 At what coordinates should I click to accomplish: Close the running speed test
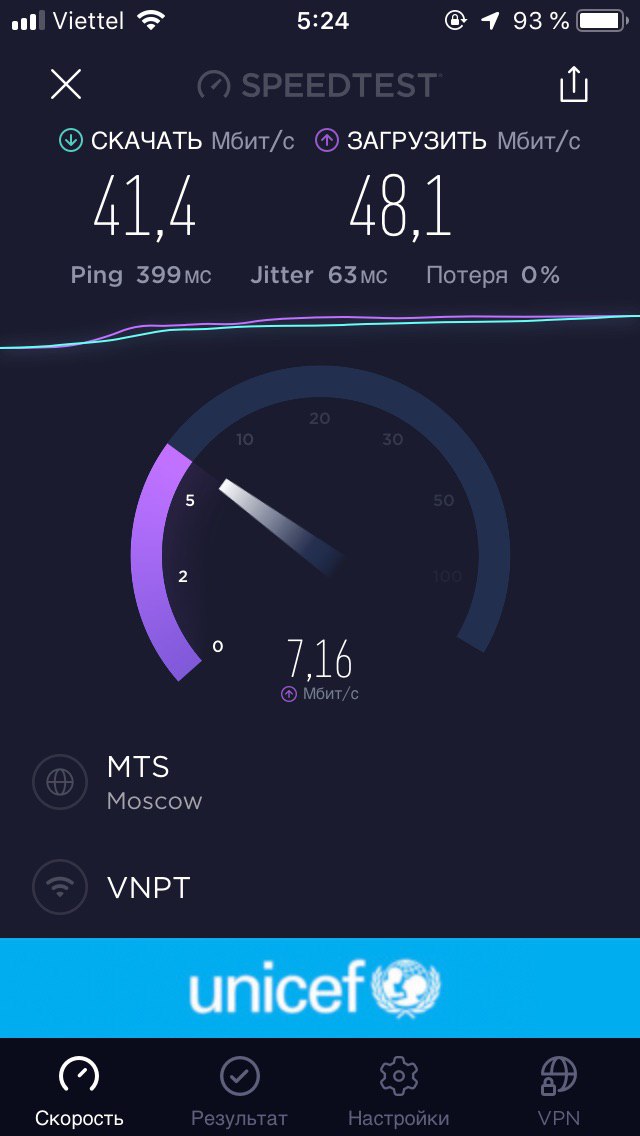tap(66, 84)
